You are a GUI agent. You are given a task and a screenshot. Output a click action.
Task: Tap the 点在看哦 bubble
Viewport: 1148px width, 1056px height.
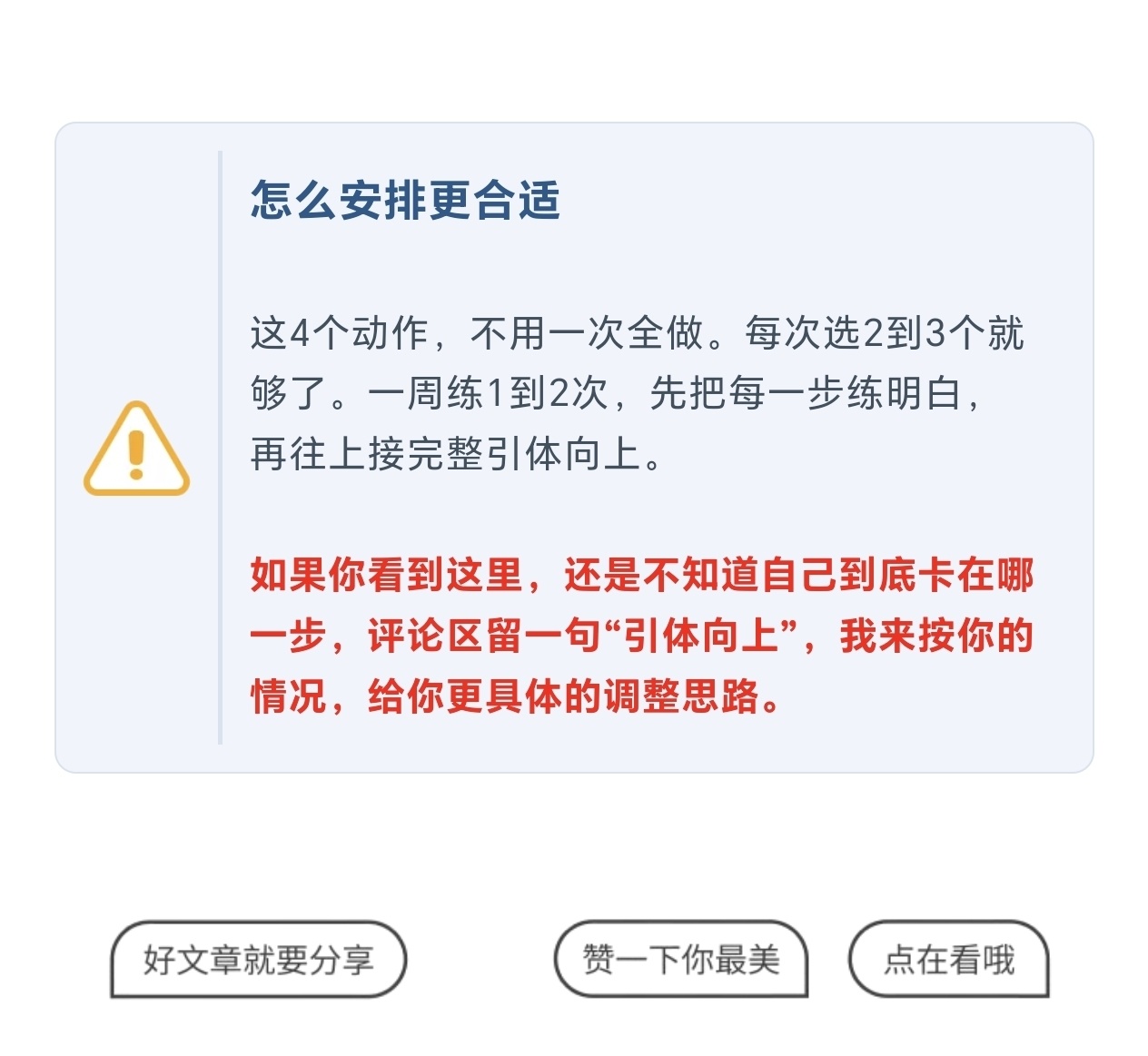click(949, 959)
